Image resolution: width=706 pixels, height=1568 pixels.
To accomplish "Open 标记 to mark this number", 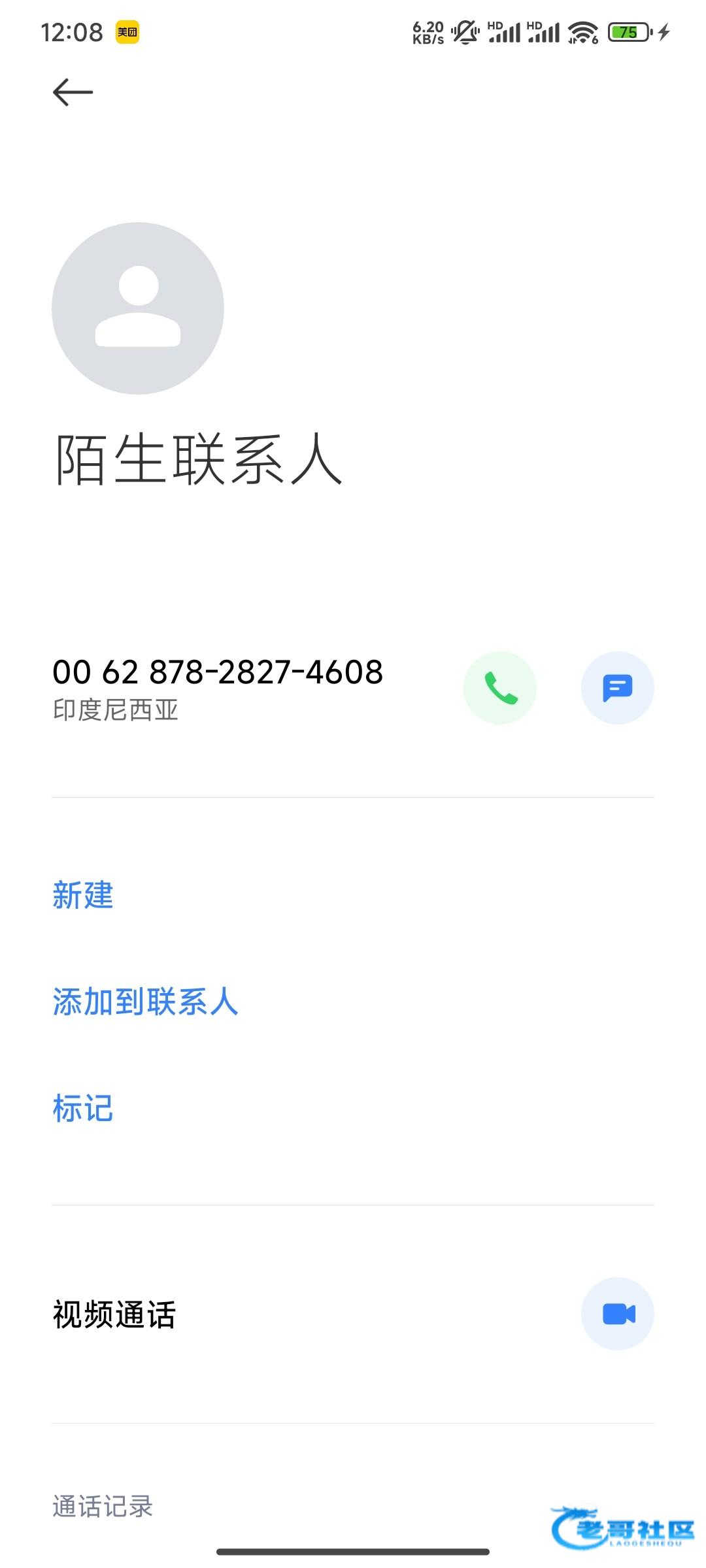I will click(83, 1109).
